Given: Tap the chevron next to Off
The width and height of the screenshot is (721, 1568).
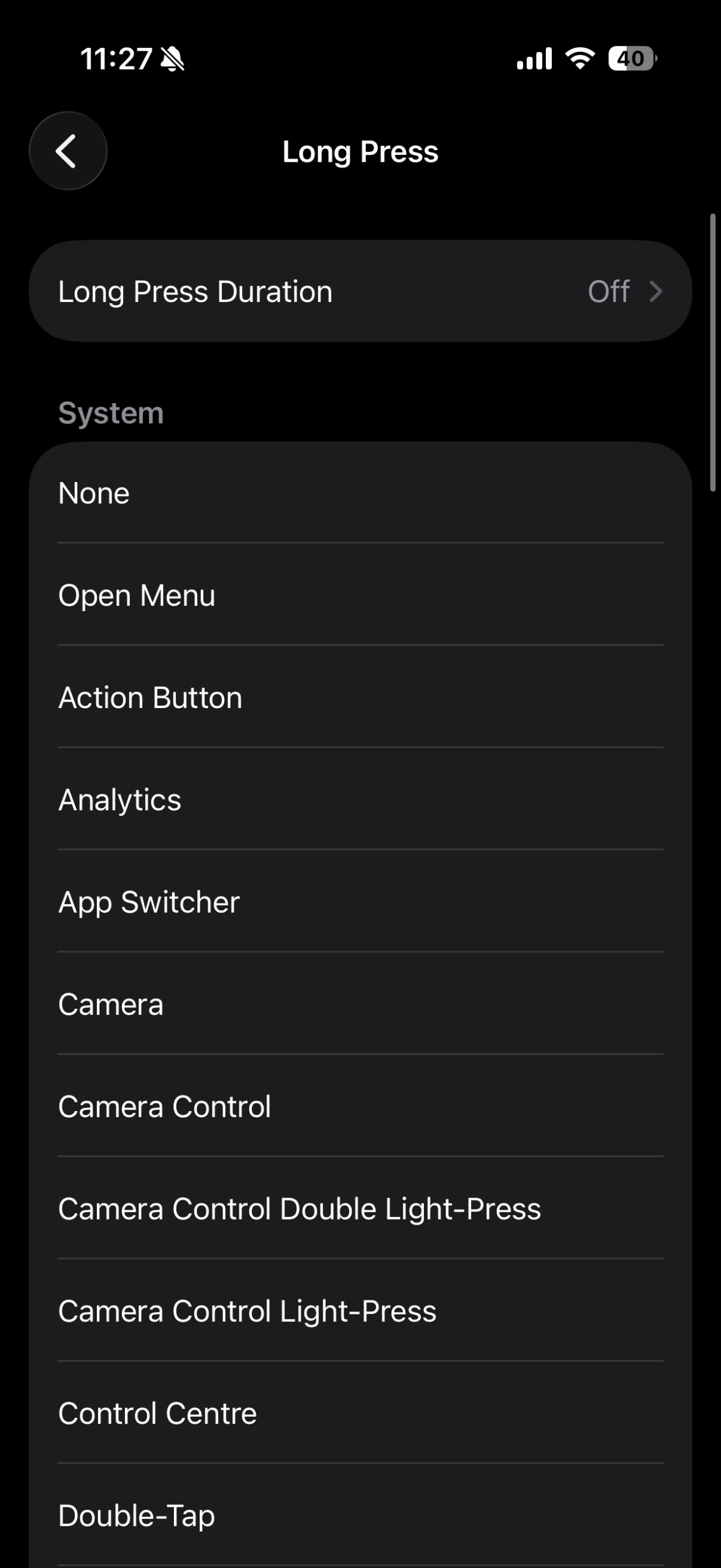Looking at the screenshot, I should pos(656,292).
